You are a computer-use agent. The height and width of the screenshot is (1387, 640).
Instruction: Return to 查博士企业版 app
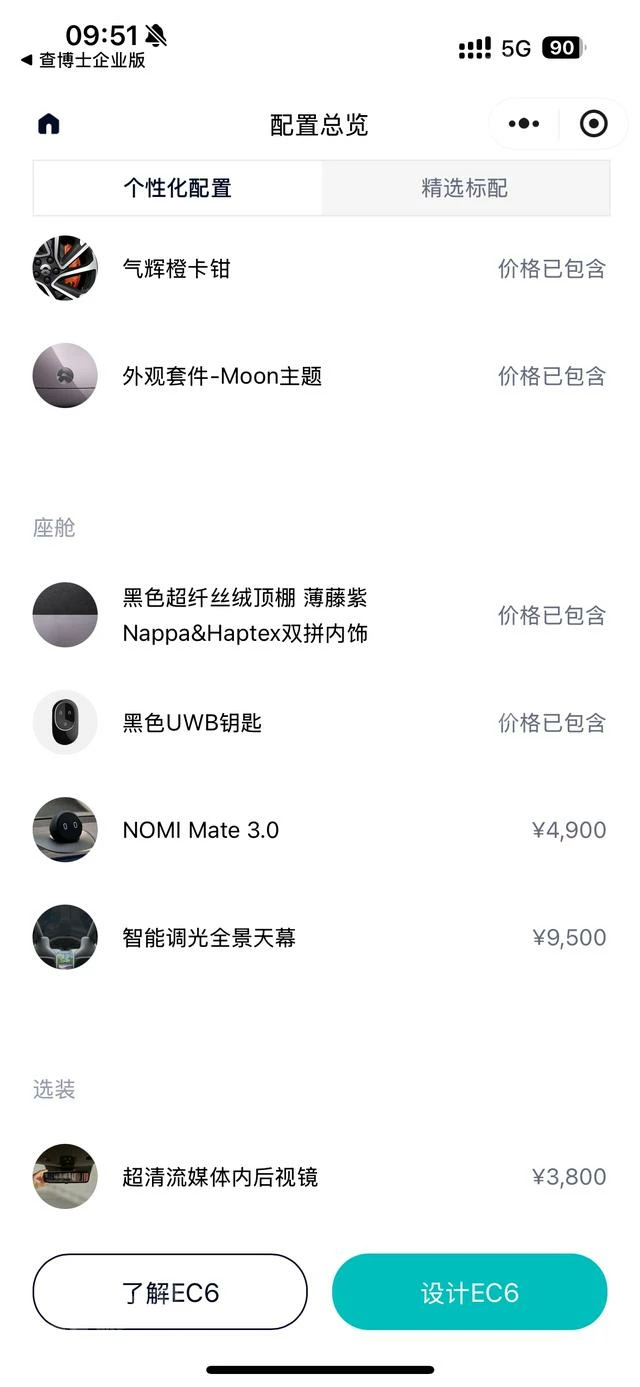84,61
